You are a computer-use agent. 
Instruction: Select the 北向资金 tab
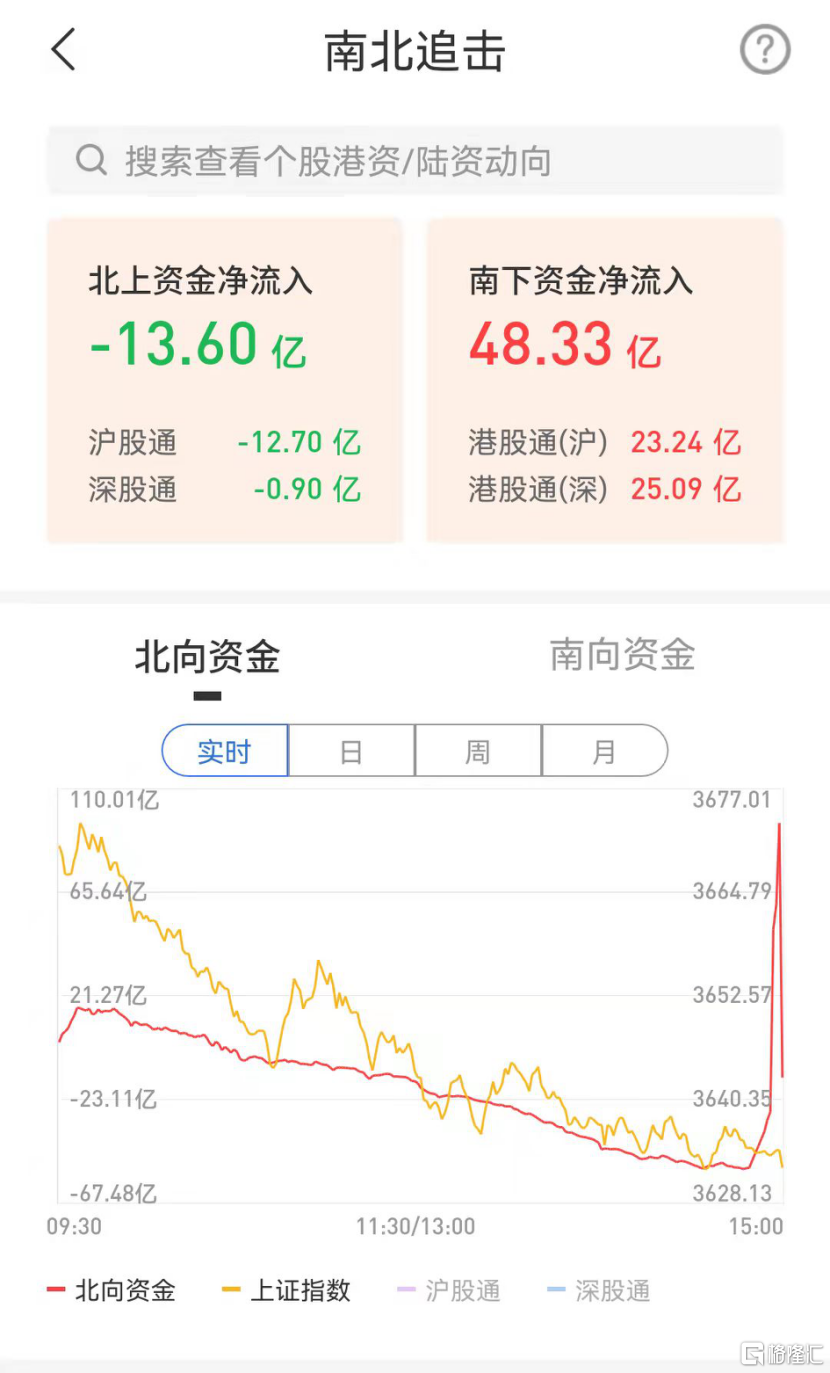(207, 658)
